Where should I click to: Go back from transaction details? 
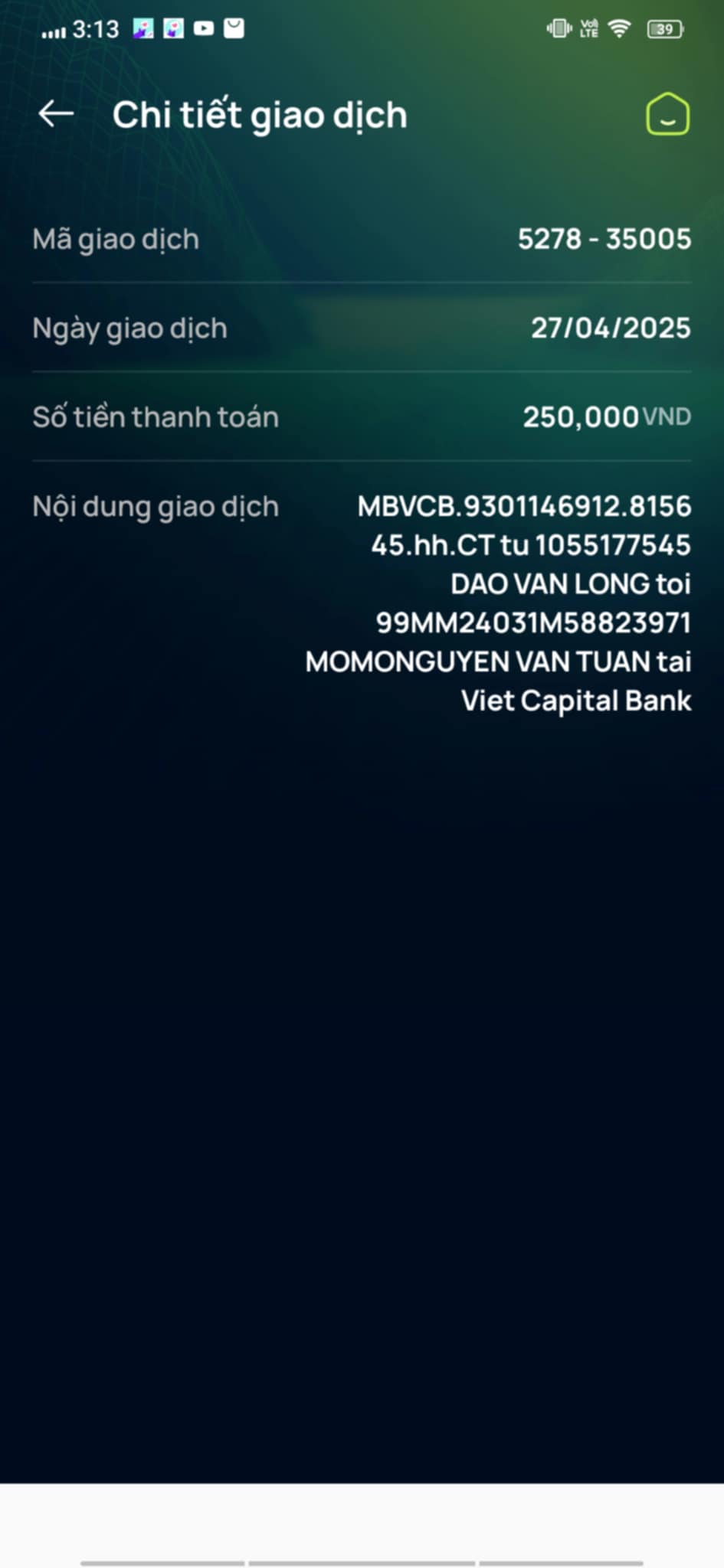click(56, 114)
